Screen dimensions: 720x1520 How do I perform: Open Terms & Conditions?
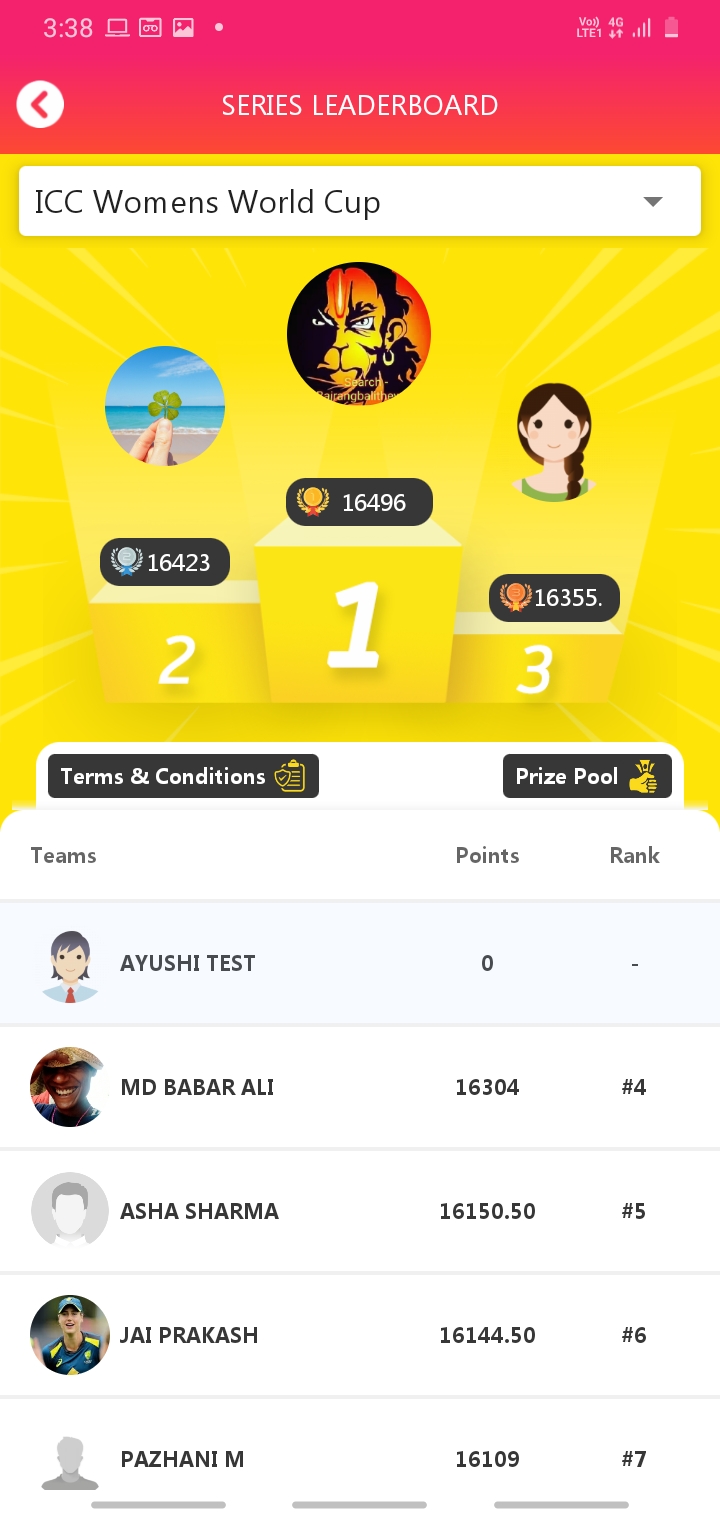coord(183,776)
